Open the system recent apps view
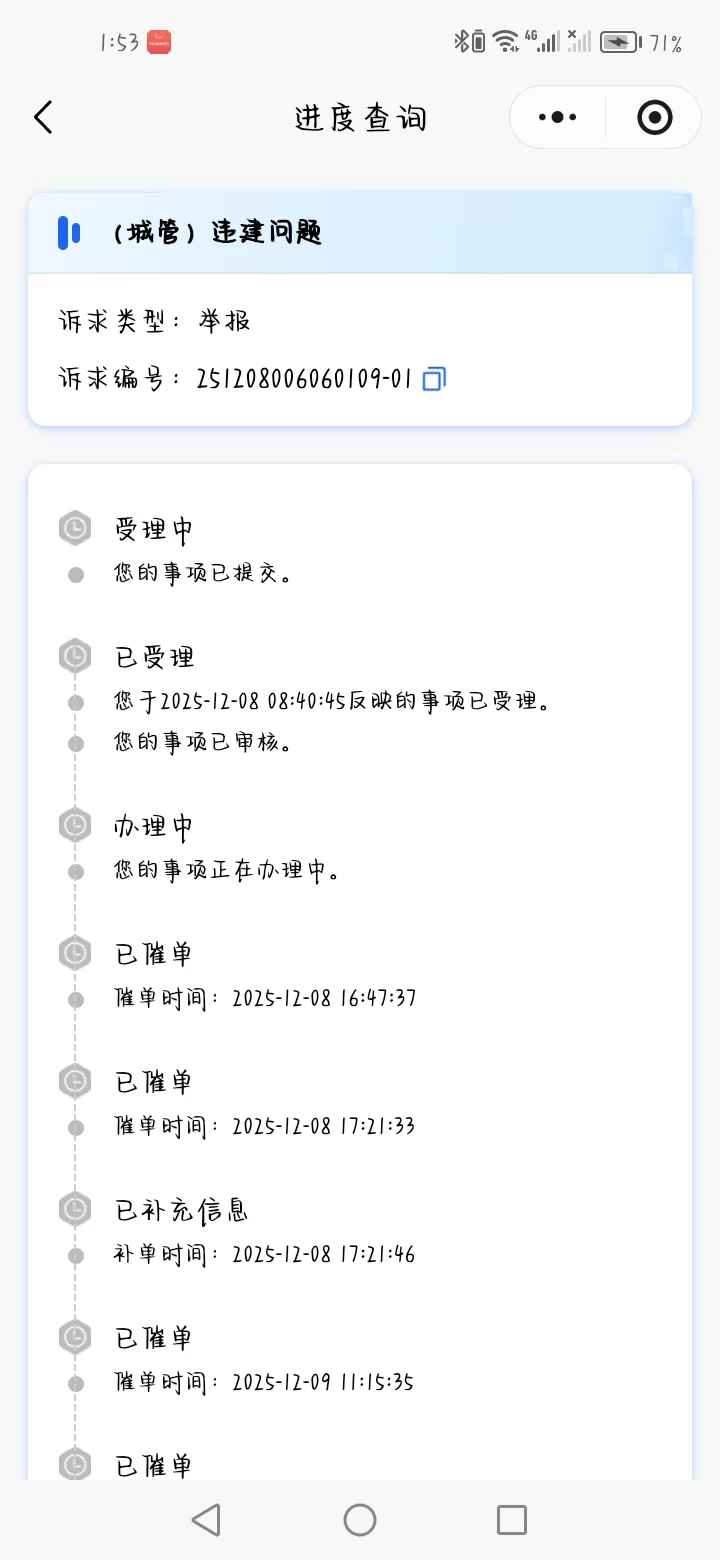 511,1520
